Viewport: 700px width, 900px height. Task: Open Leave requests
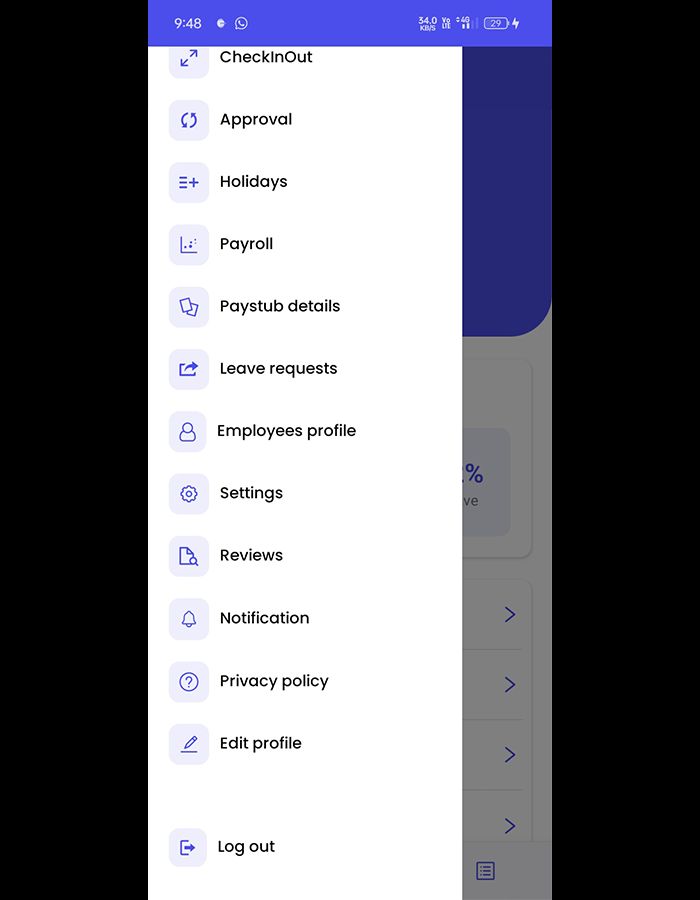[278, 369]
